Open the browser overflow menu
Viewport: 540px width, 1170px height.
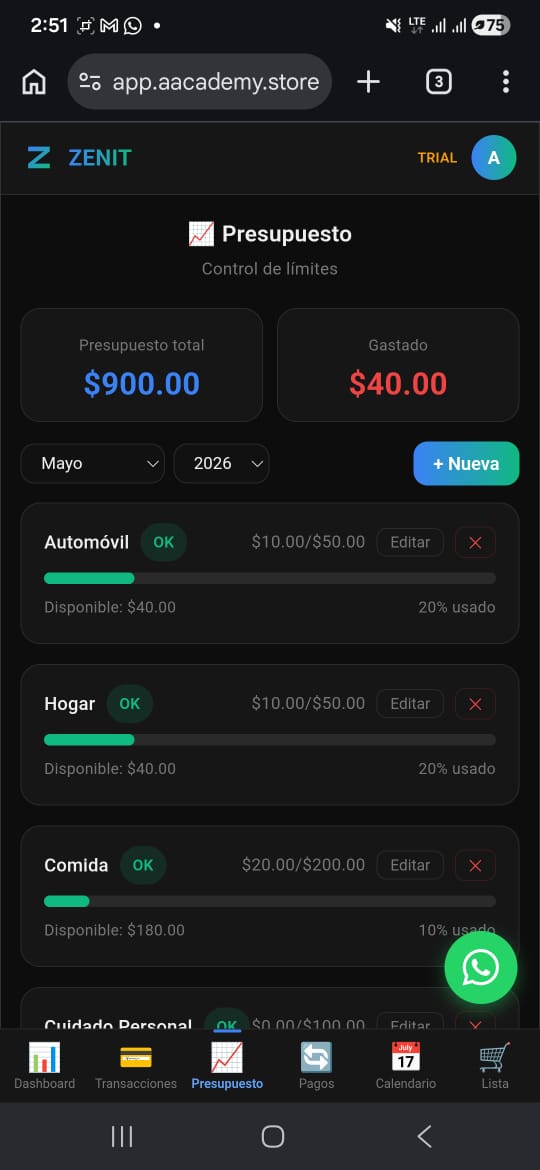[506, 81]
